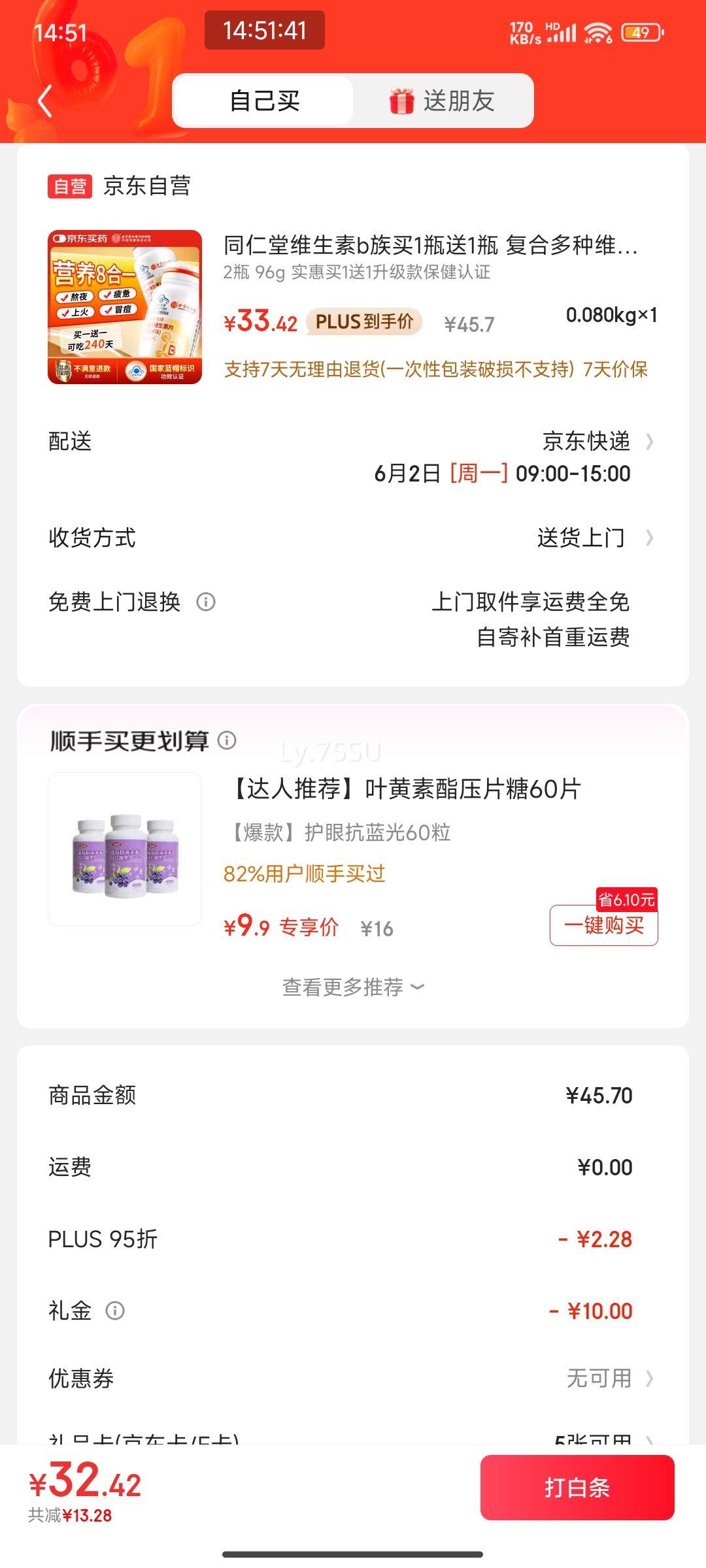Go back using the top-left arrow

point(44,102)
